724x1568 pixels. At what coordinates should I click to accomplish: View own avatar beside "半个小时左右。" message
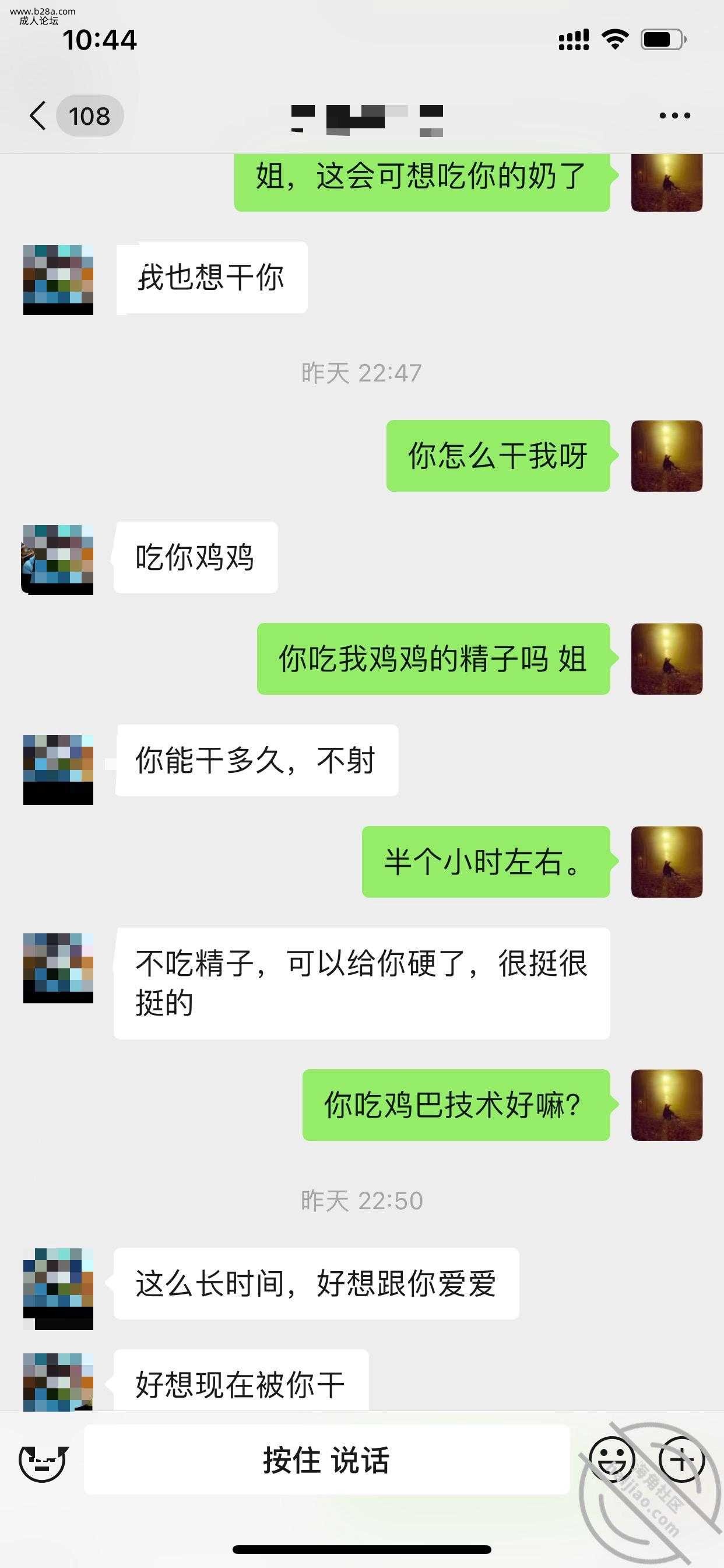pos(667,862)
